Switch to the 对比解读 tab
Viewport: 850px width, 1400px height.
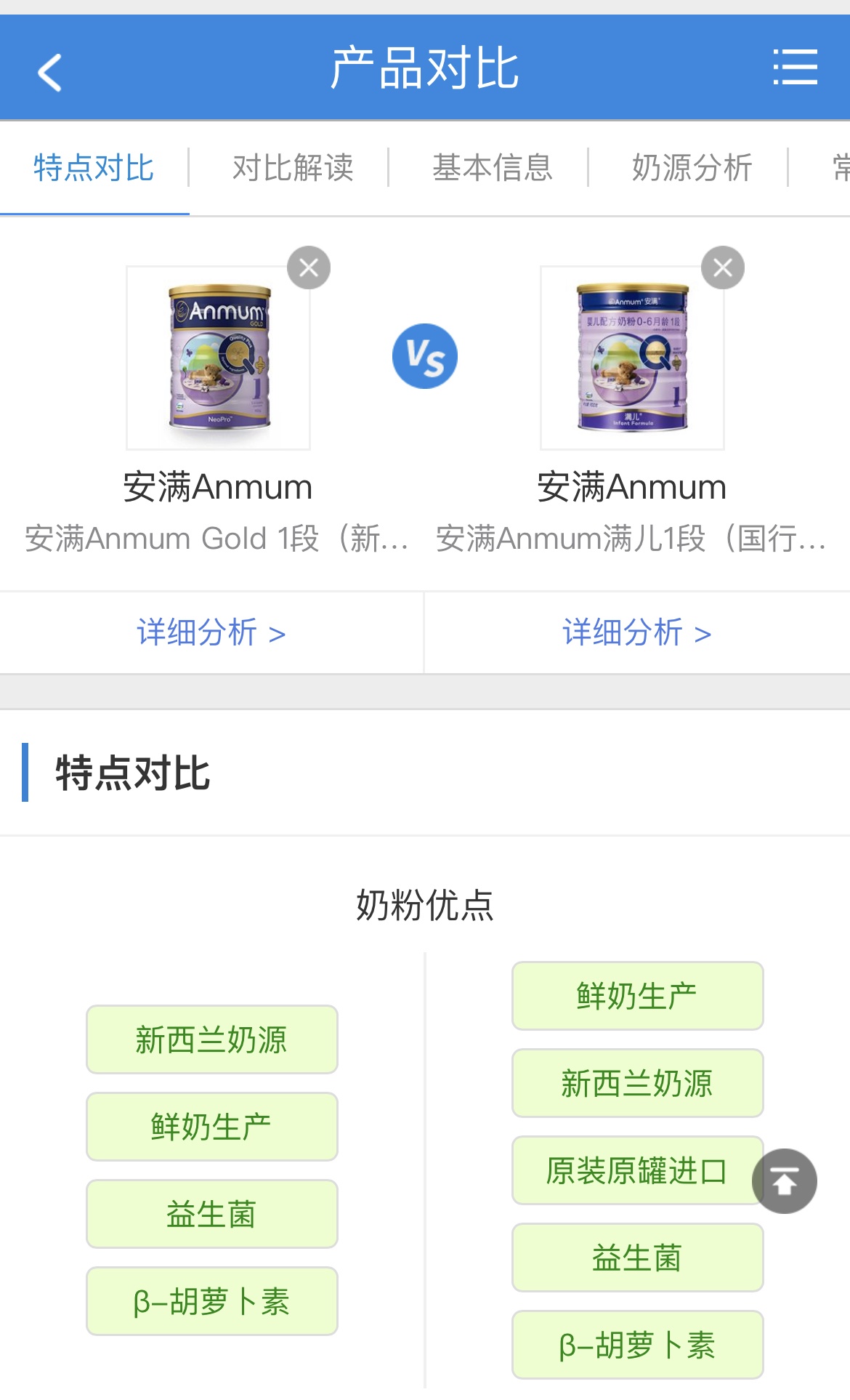point(293,168)
